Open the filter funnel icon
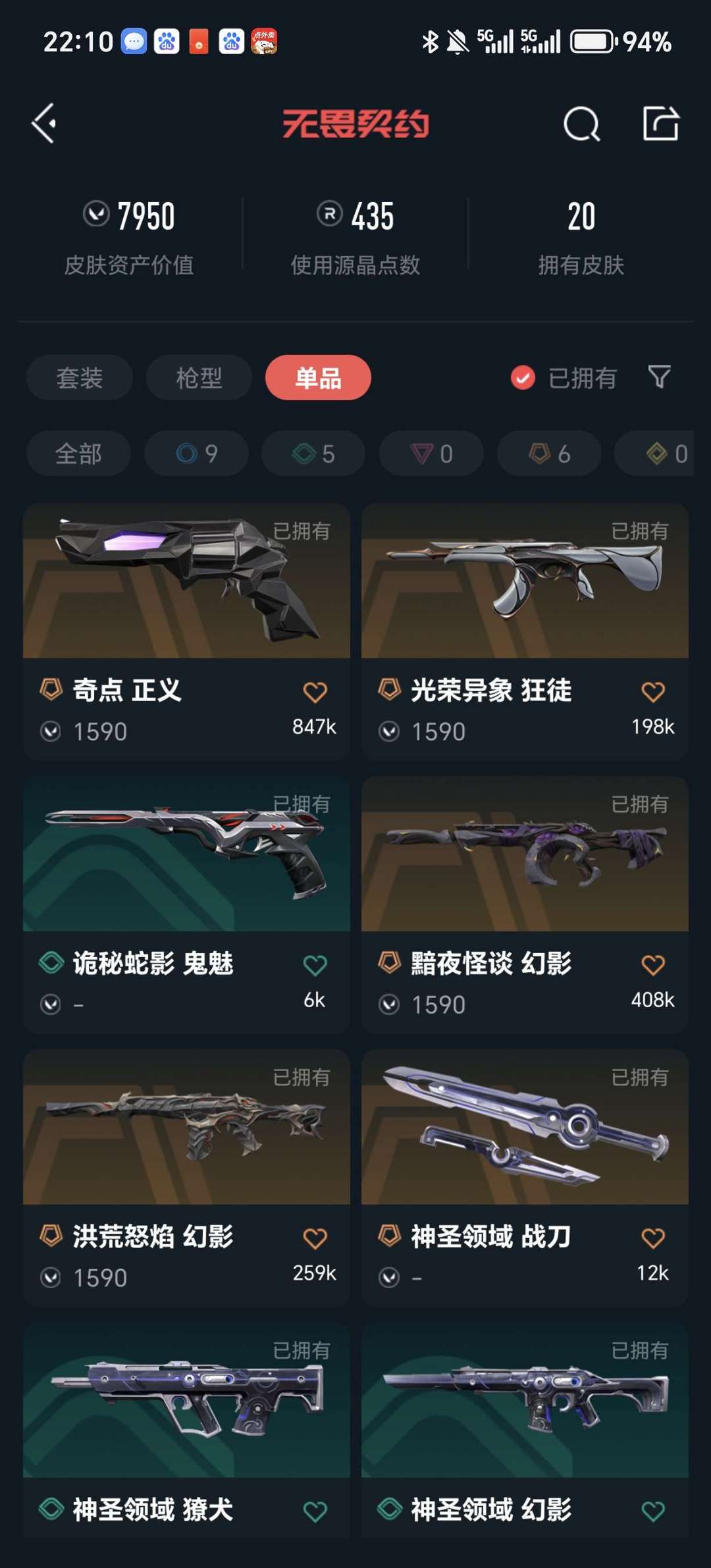This screenshot has height=1568, width=711. tap(659, 377)
